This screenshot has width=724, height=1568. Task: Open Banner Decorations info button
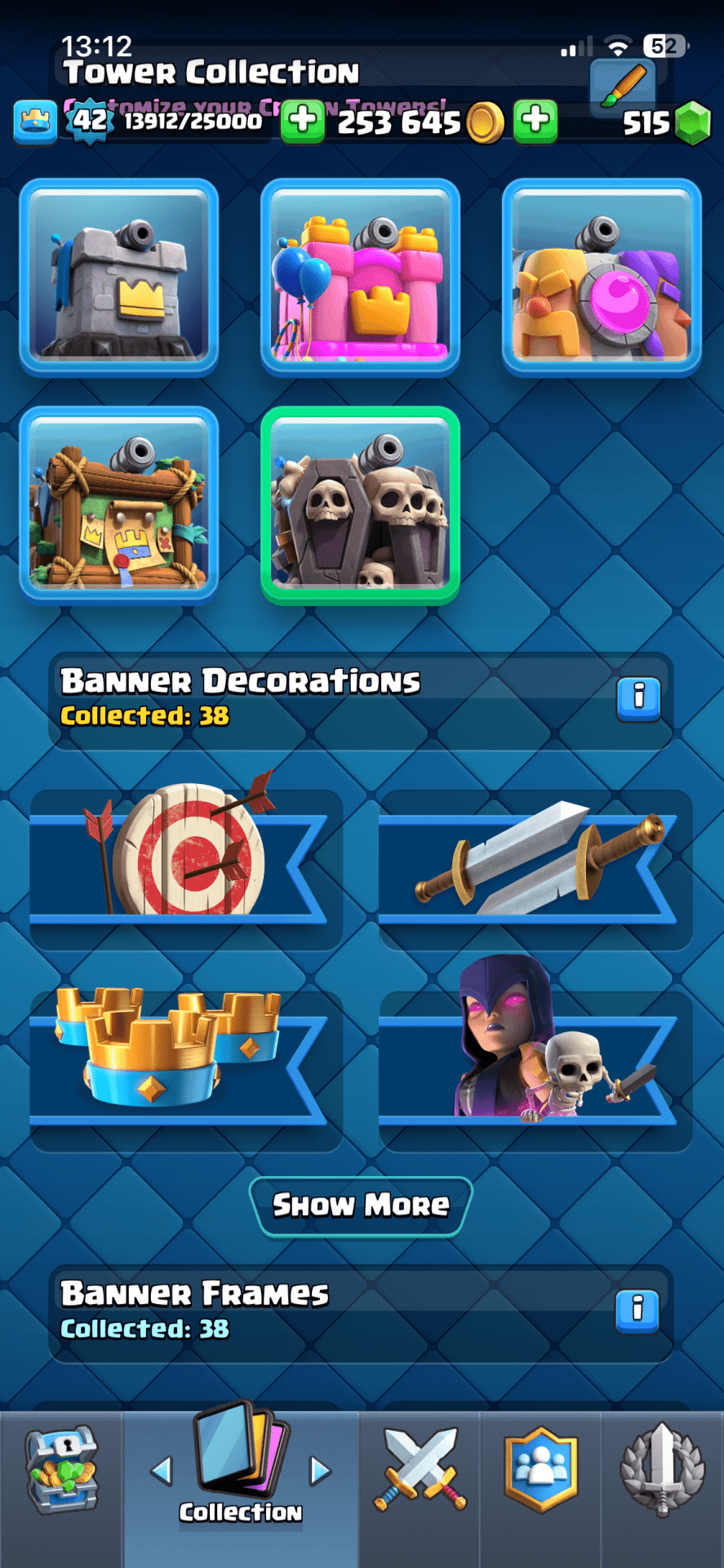click(638, 698)
